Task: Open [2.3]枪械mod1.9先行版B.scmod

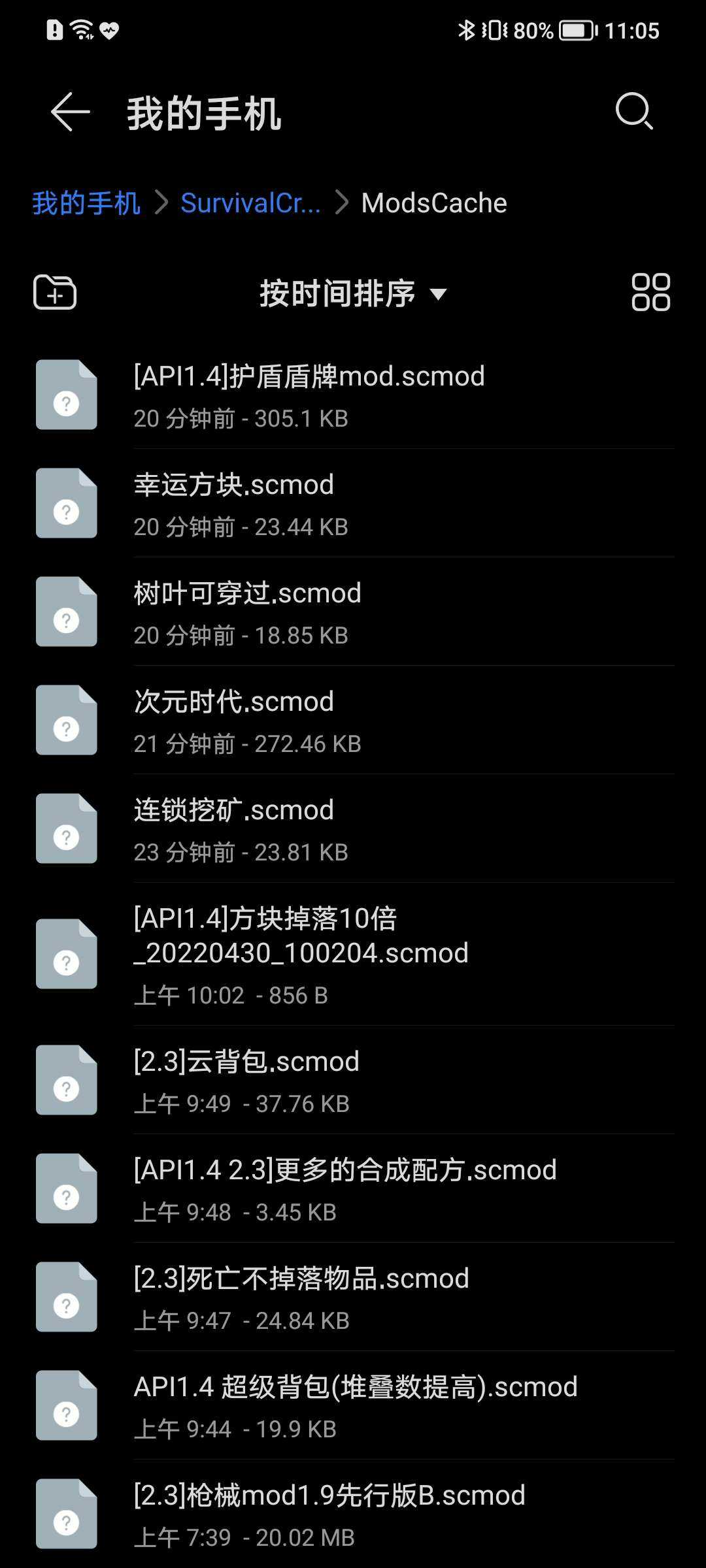Action: (x=353, y=1514)
